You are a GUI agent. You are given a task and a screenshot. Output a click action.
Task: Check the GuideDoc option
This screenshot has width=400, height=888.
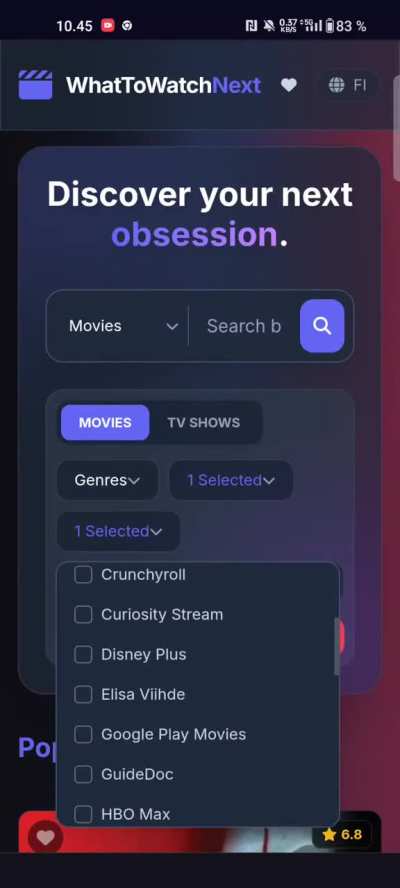coord(83,774)
